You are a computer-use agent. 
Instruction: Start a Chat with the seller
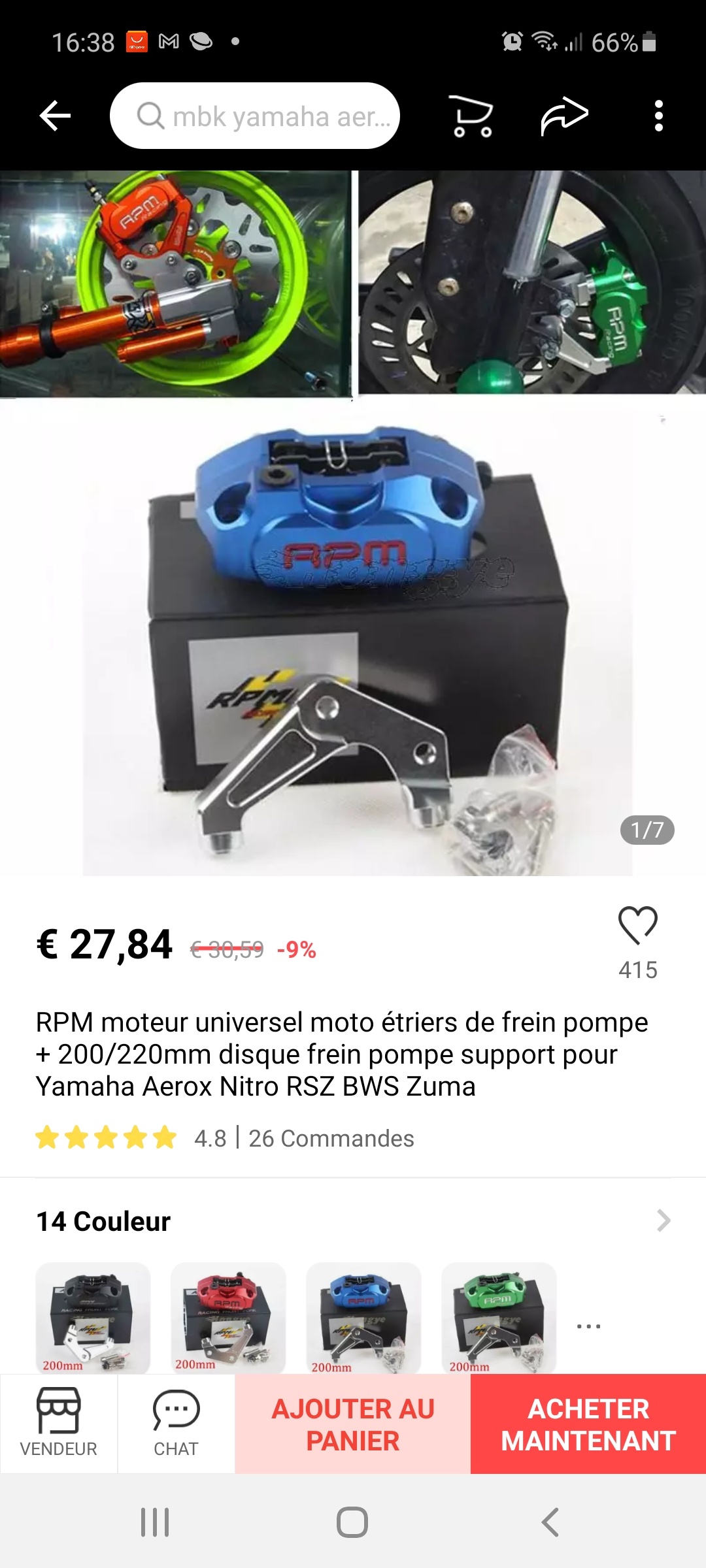click(176, 1423)
